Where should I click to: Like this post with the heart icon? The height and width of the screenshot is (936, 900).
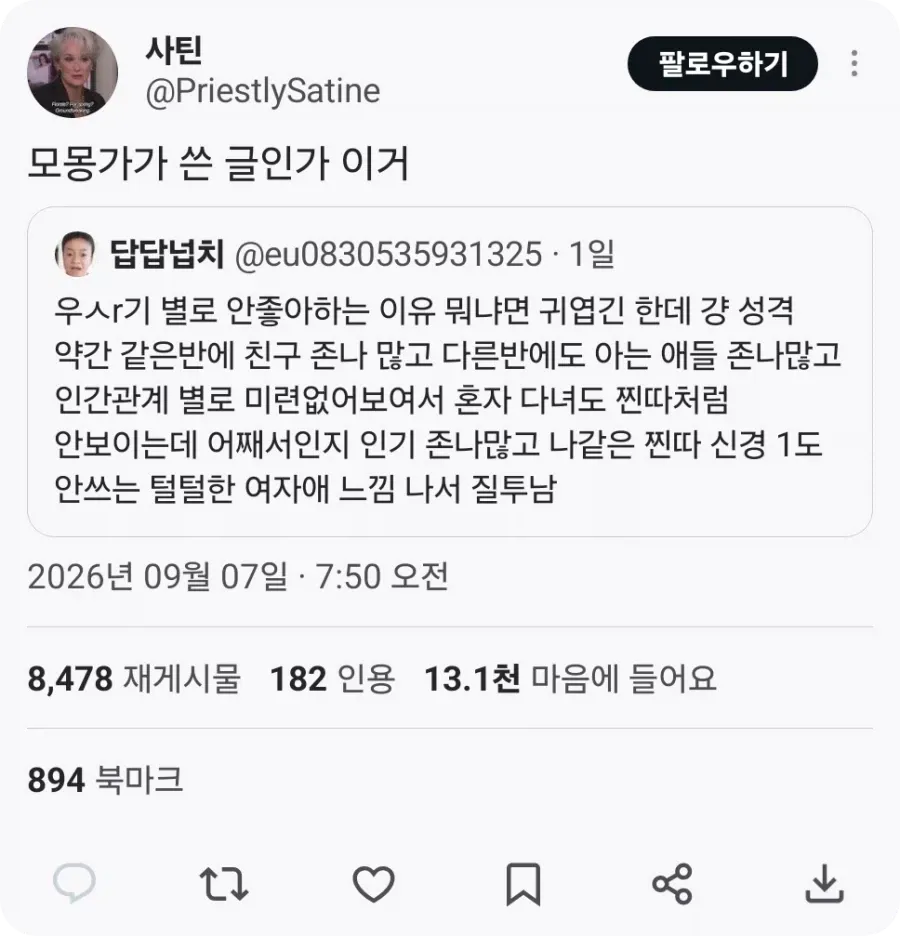(374, 883)
